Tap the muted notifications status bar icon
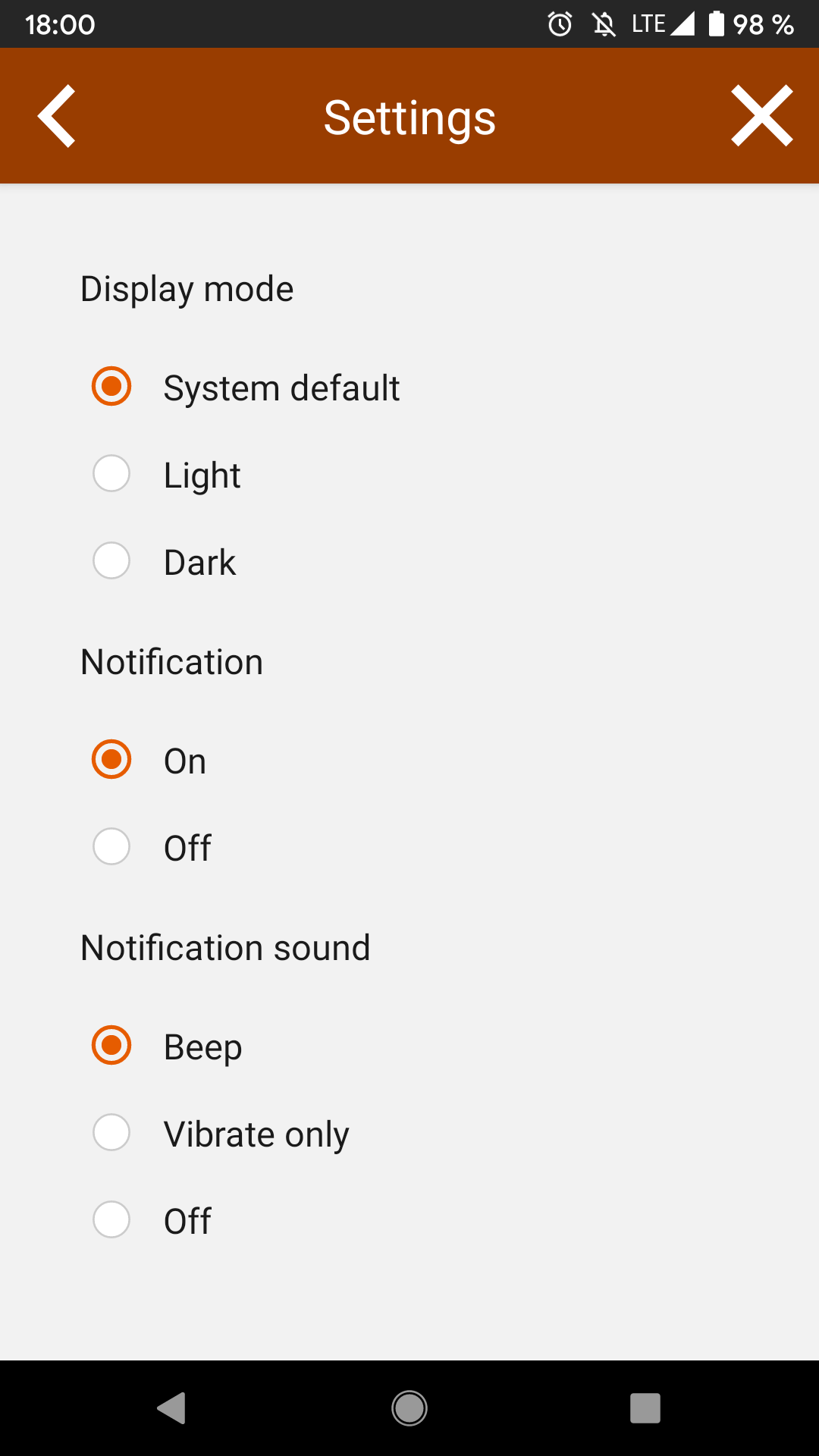 click(603, 24)
